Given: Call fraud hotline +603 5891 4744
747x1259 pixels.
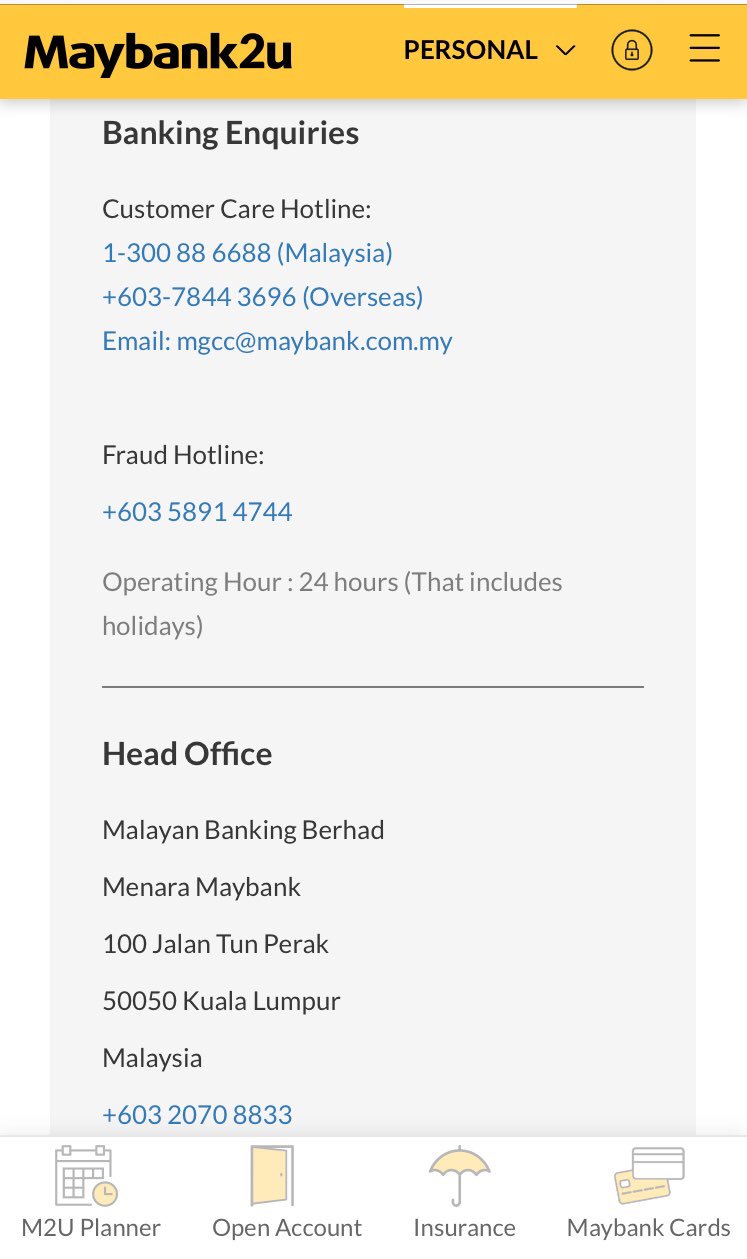Looking at the screenshot, I should (197, 512).
